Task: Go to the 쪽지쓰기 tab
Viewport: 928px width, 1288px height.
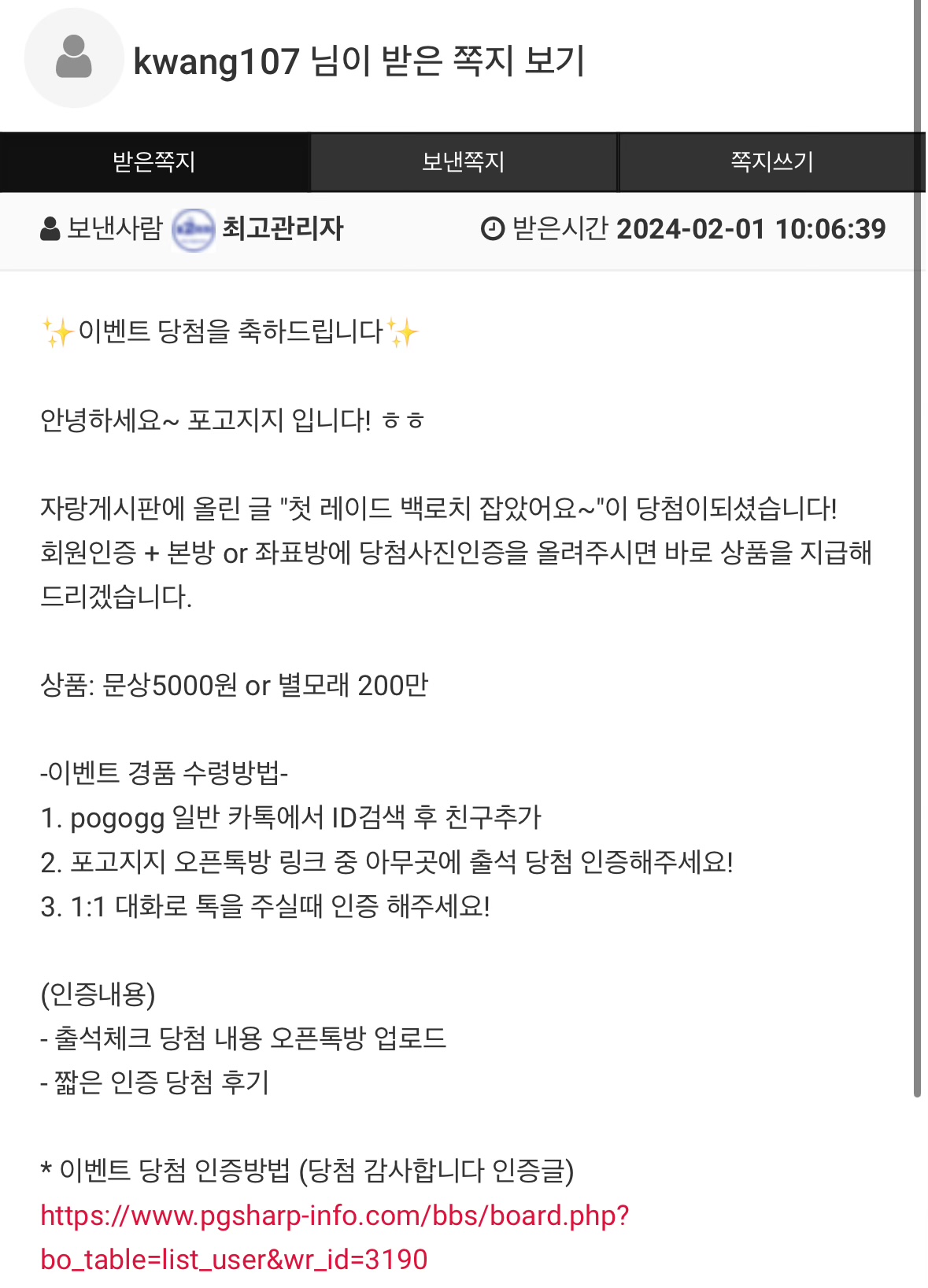Action: pos(771,162)
